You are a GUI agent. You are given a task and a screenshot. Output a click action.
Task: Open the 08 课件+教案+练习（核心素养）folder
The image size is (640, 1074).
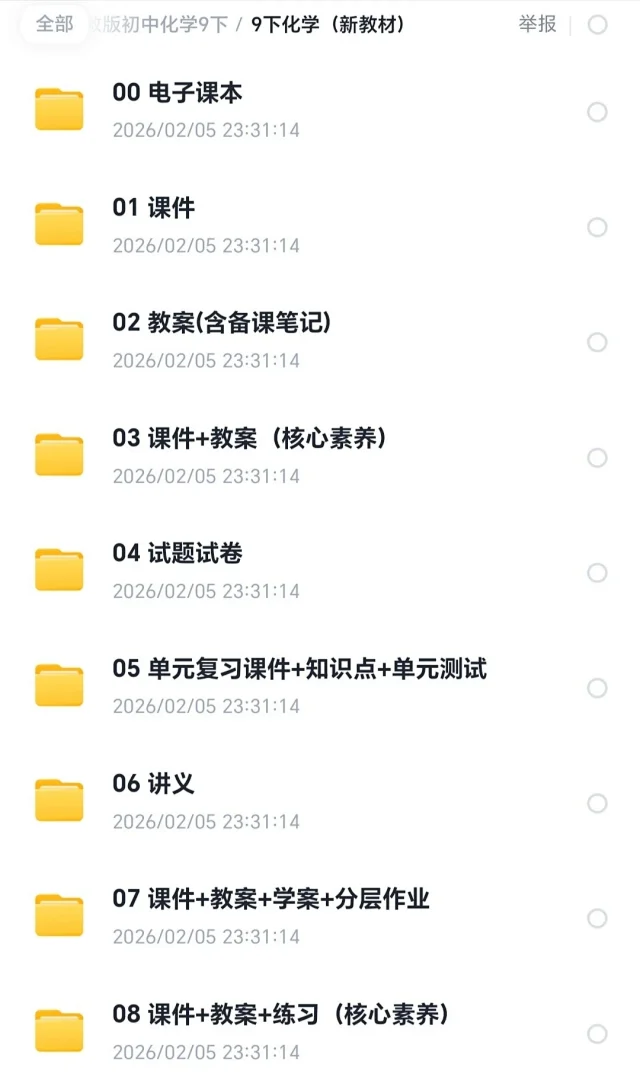click(x=280, y=1014)
